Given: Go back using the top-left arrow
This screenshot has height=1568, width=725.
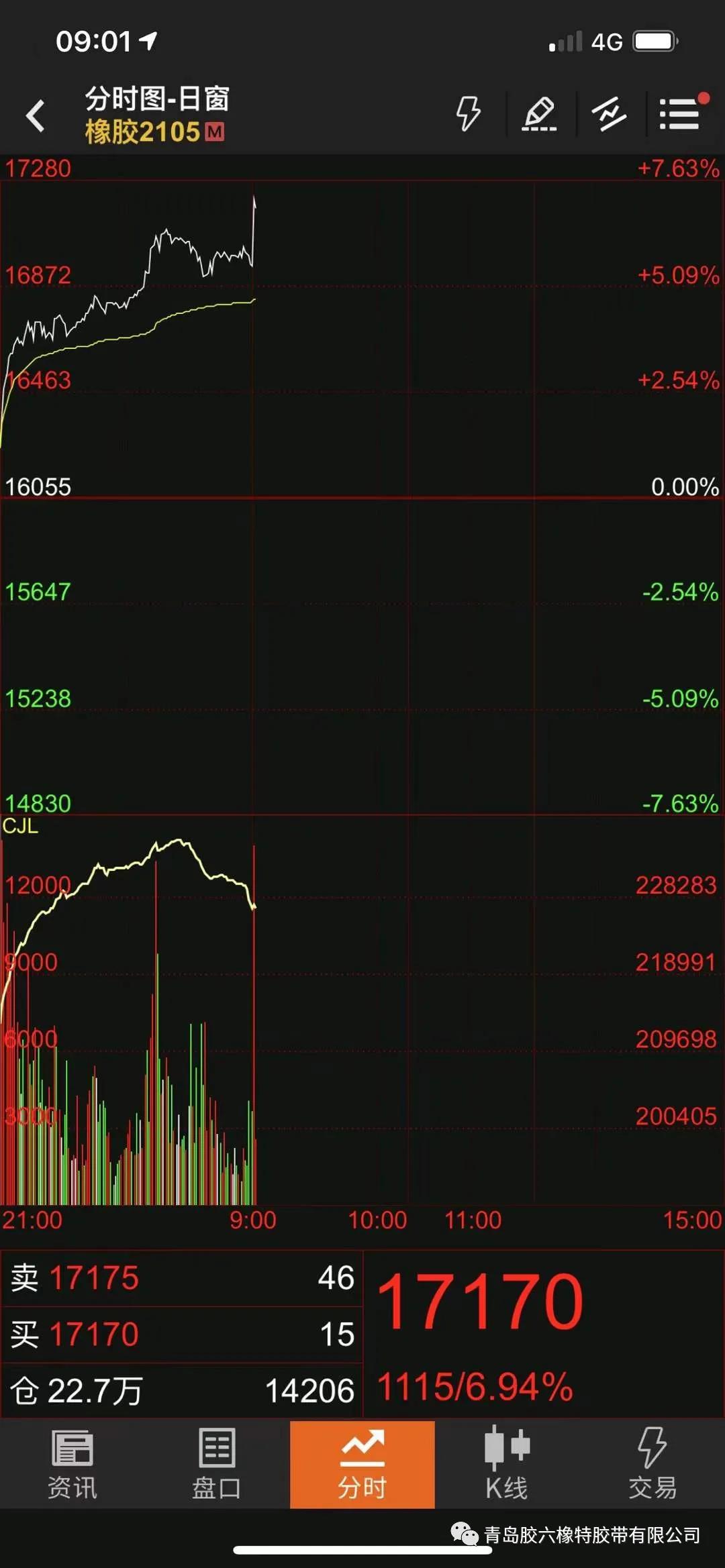Looking at the screenshot, I should (35, 115).
